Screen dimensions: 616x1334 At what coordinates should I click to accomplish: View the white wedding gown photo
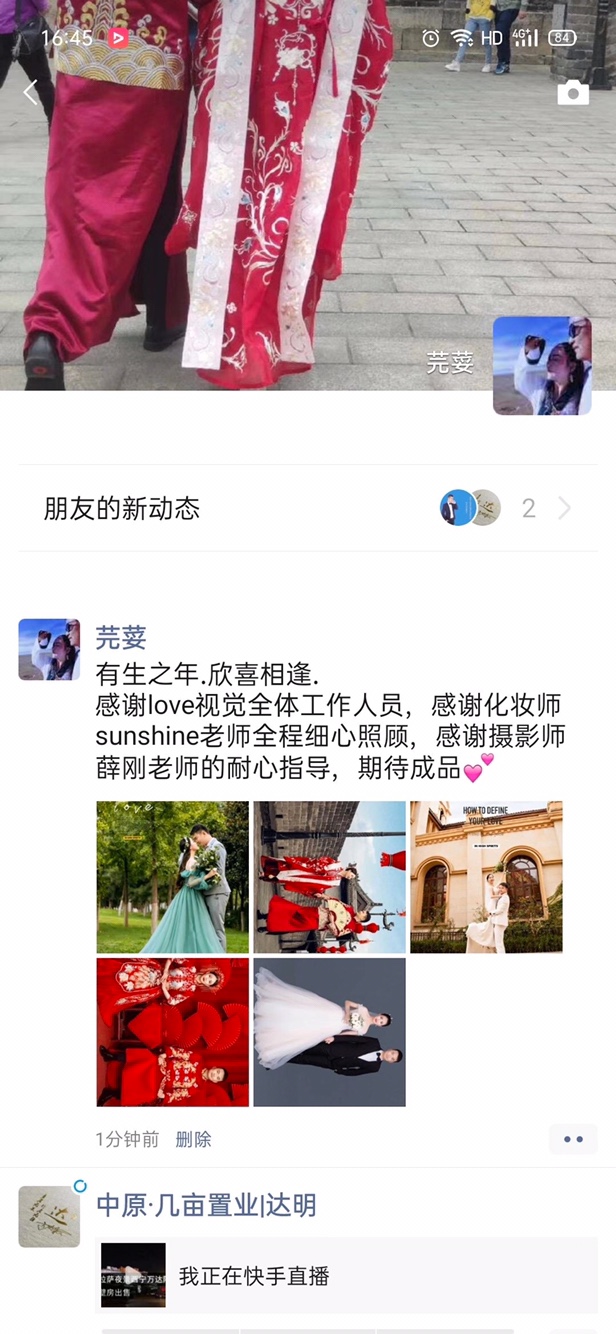tap(330, 1032)
